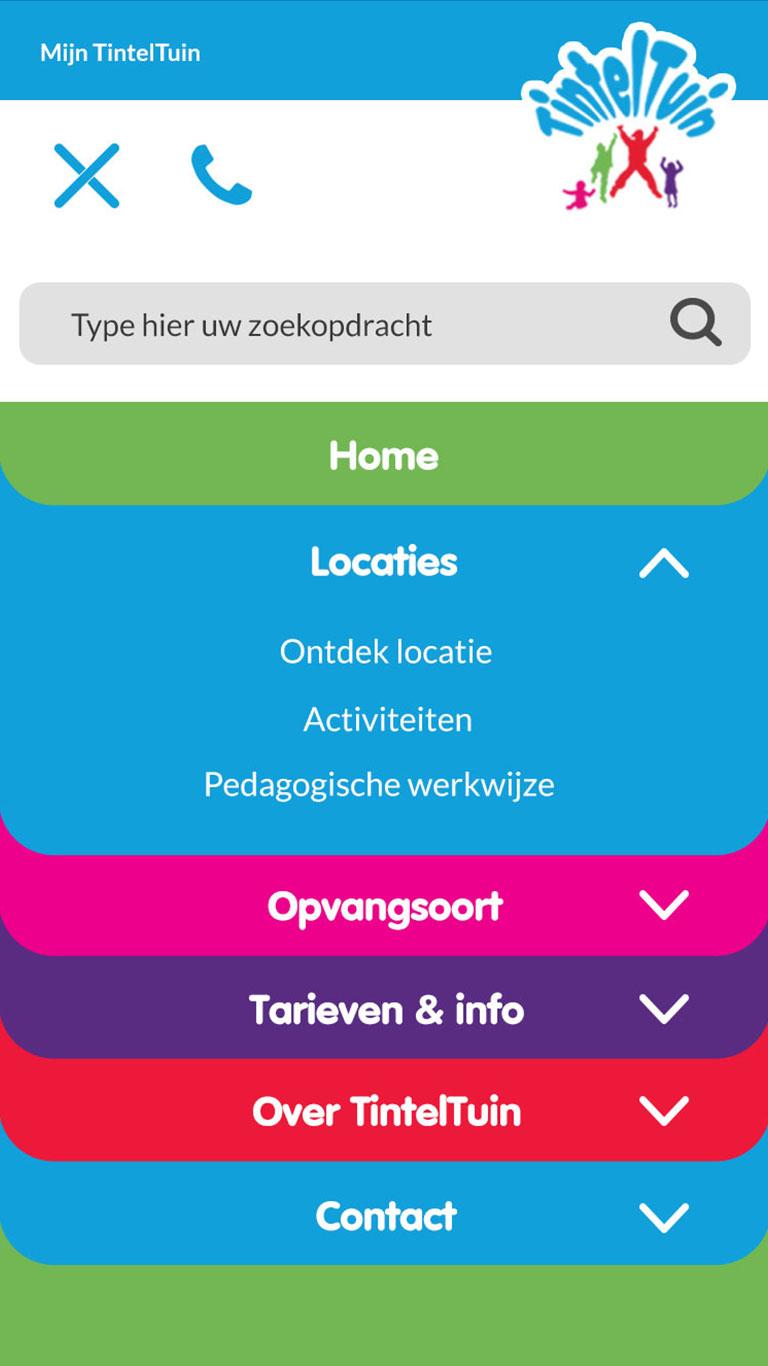Image resolution: width=768 pixels, height=1366 pixels.
Task: Open Pedagogische werkwijze
Action: [379, 785]
